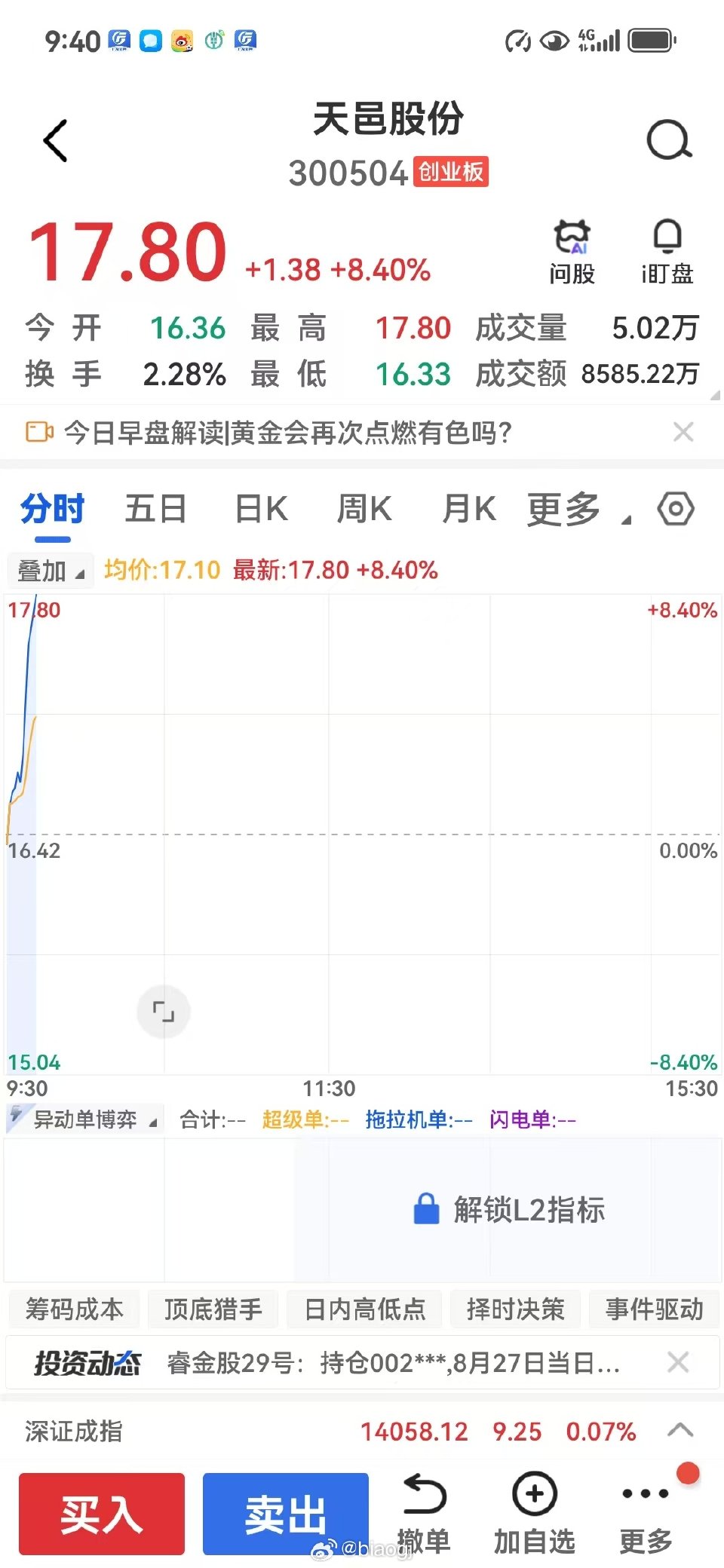Switch to the 周K chart tab

[x=364, y=509]
